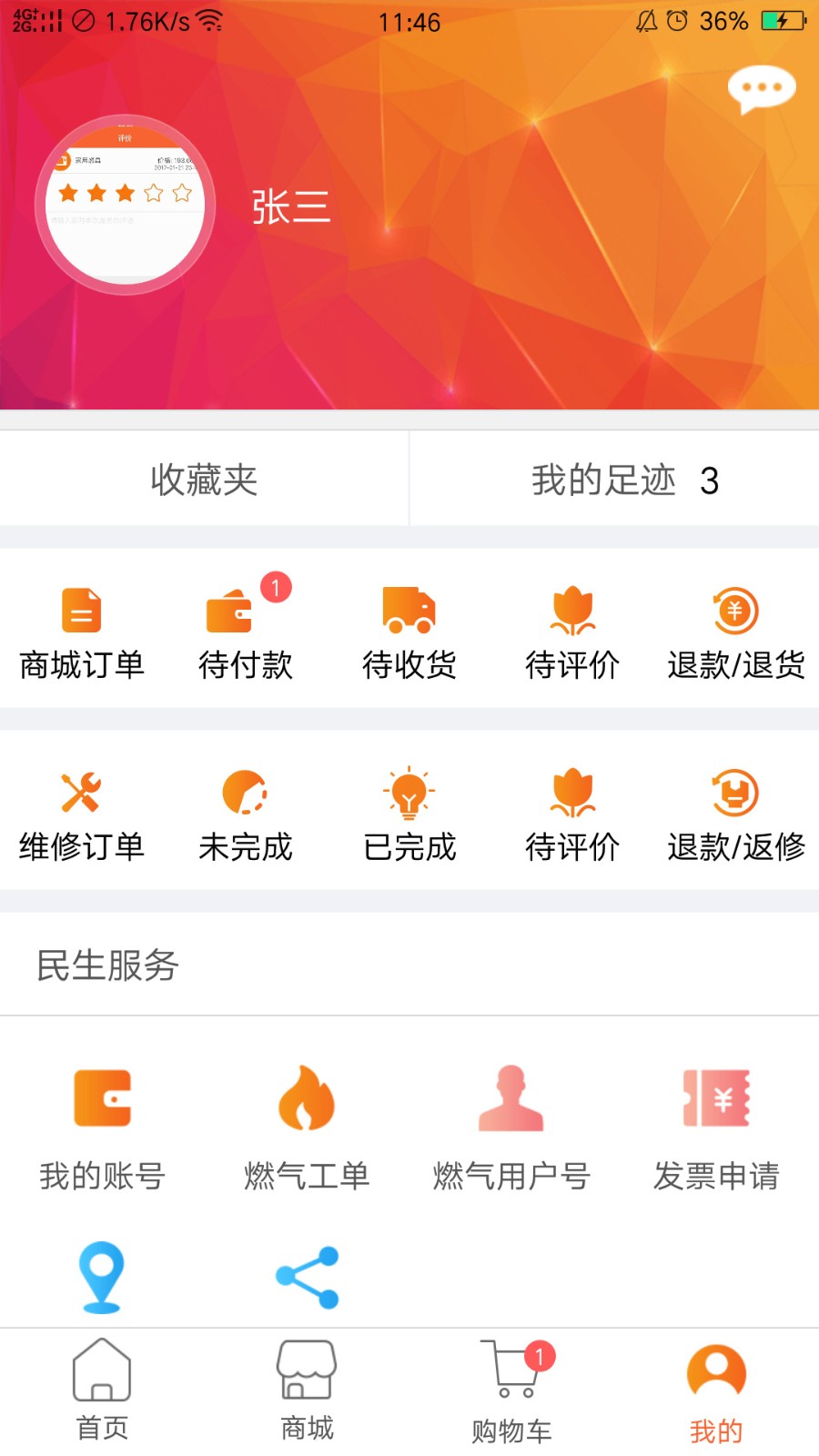Switch to the 商城 mall tab
This screenshot has height=1456, width=819.
307,1390
